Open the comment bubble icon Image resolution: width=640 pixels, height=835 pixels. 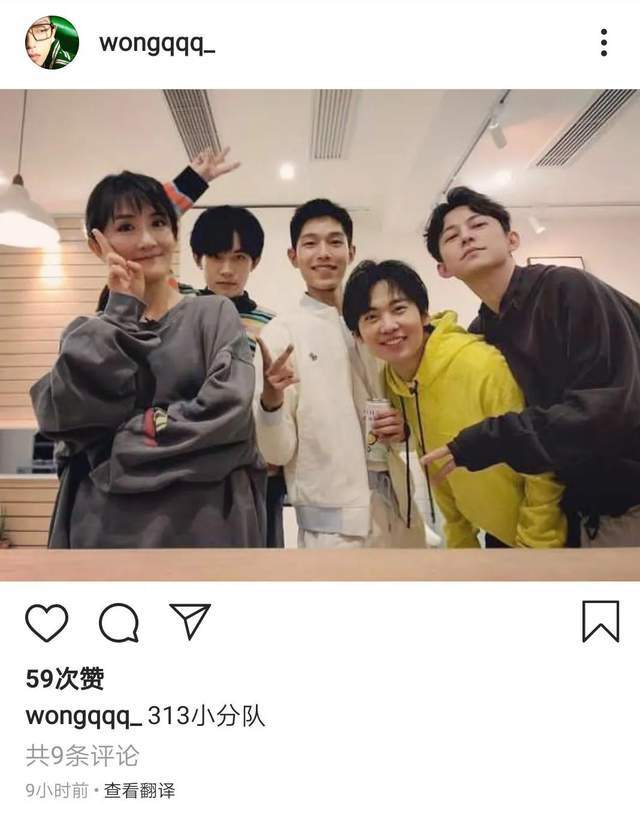[x=118, y=622]
